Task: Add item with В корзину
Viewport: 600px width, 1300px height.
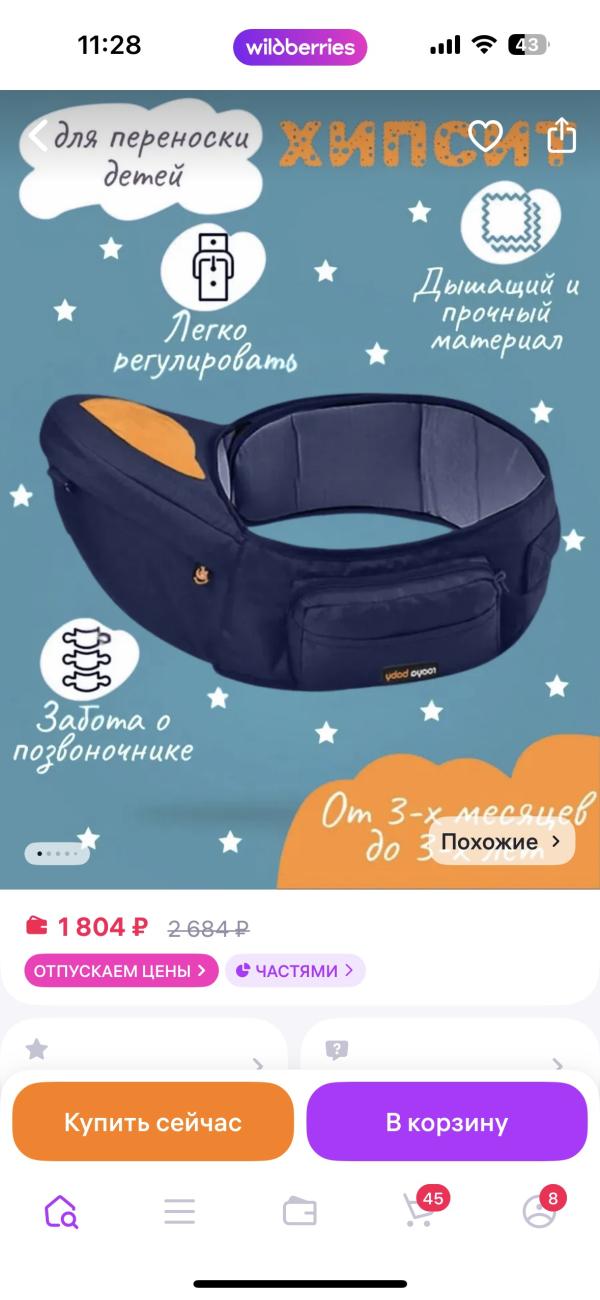Action: tap(447, 1122)
